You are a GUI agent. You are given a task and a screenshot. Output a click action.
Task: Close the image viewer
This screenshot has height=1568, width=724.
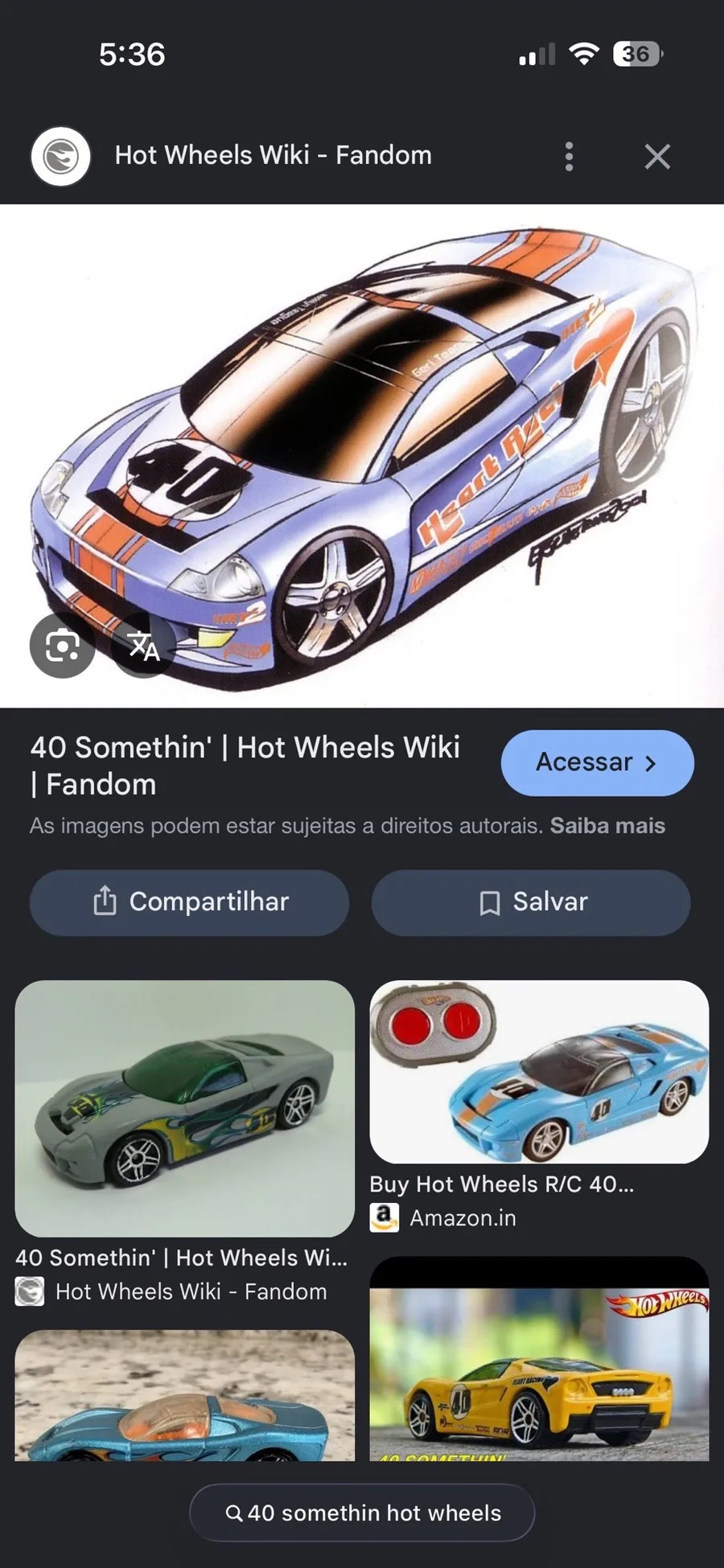[657, 157]
